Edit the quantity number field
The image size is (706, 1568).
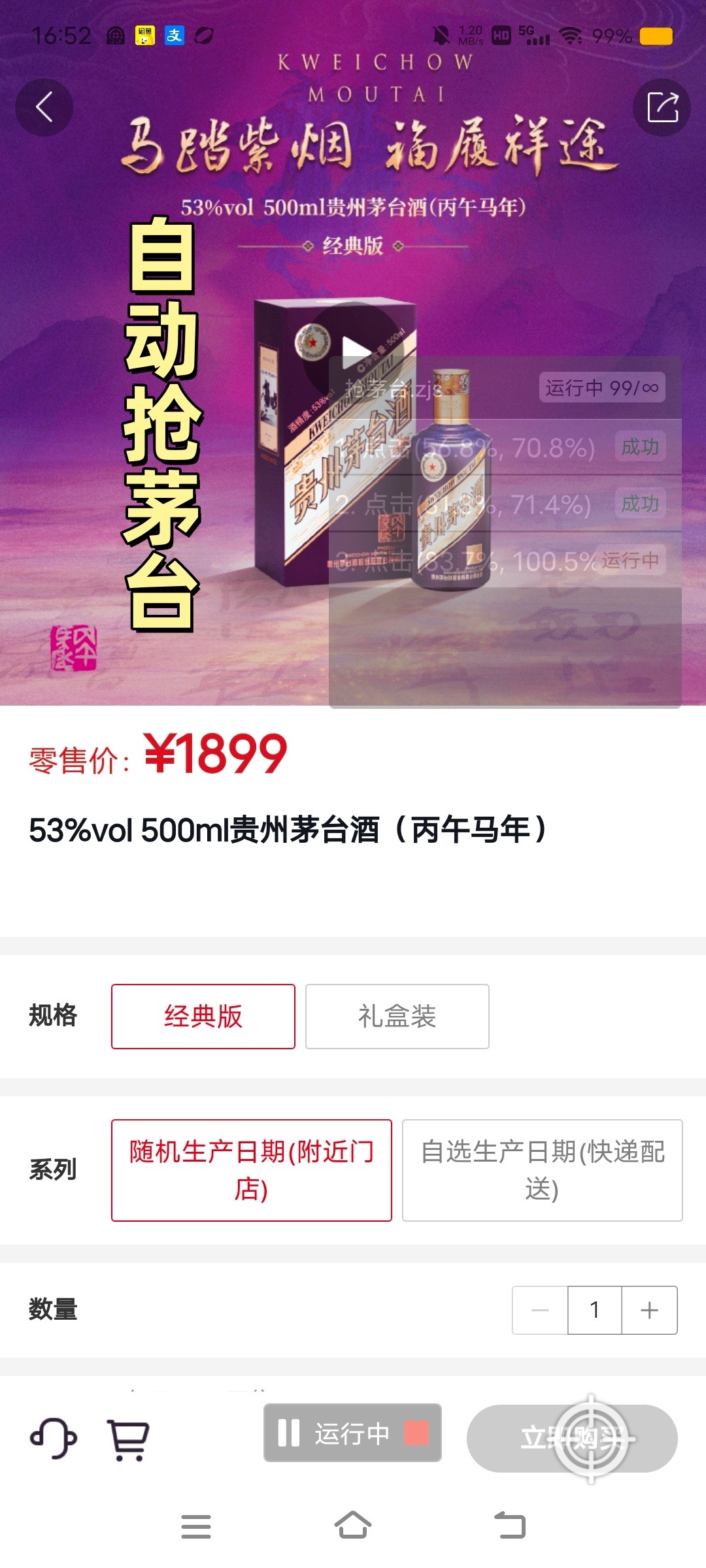point(594,1310)
